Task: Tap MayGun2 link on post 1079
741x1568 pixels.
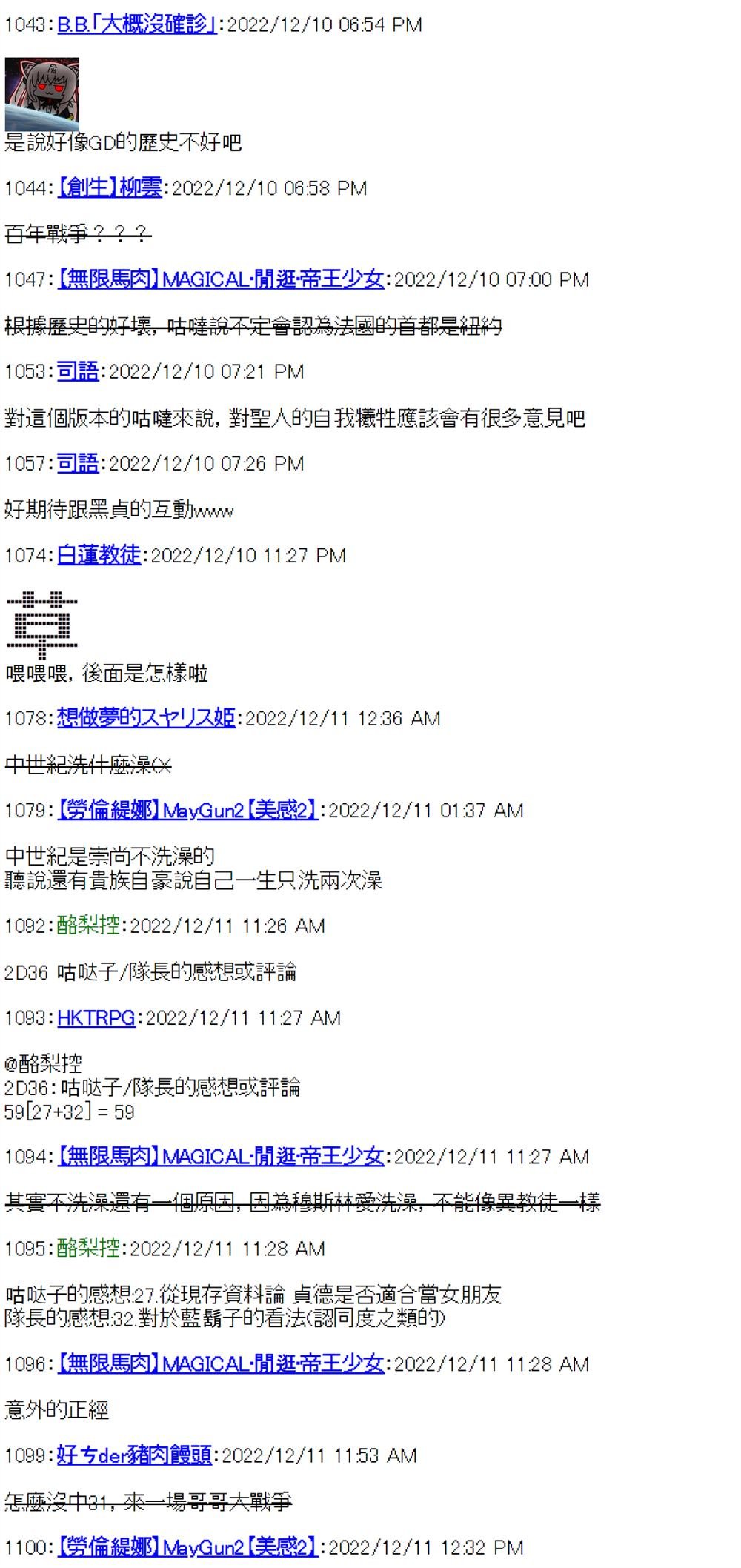Action: point(187,810)
